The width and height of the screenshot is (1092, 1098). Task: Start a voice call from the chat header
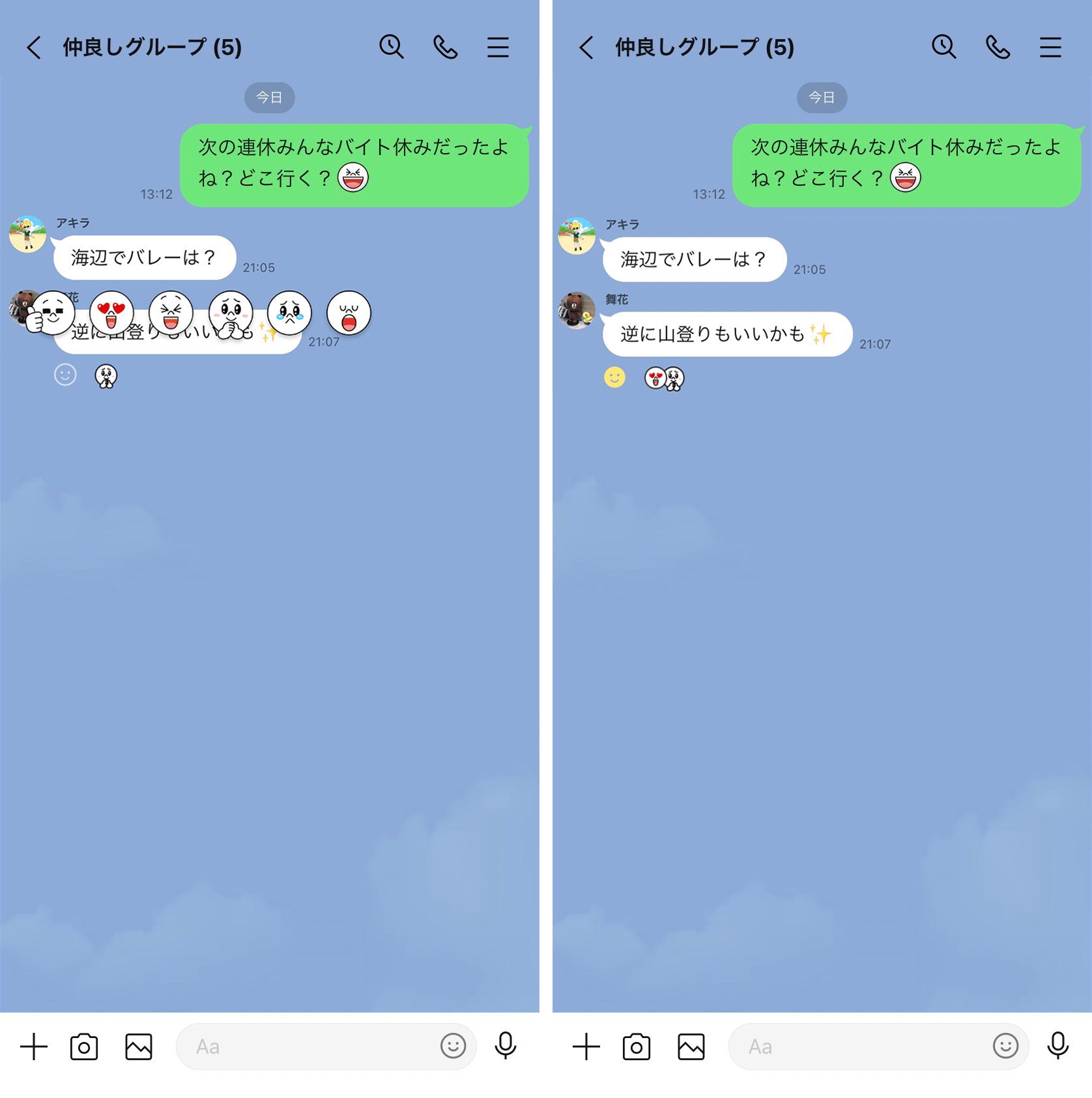click(x=444, y=46)
